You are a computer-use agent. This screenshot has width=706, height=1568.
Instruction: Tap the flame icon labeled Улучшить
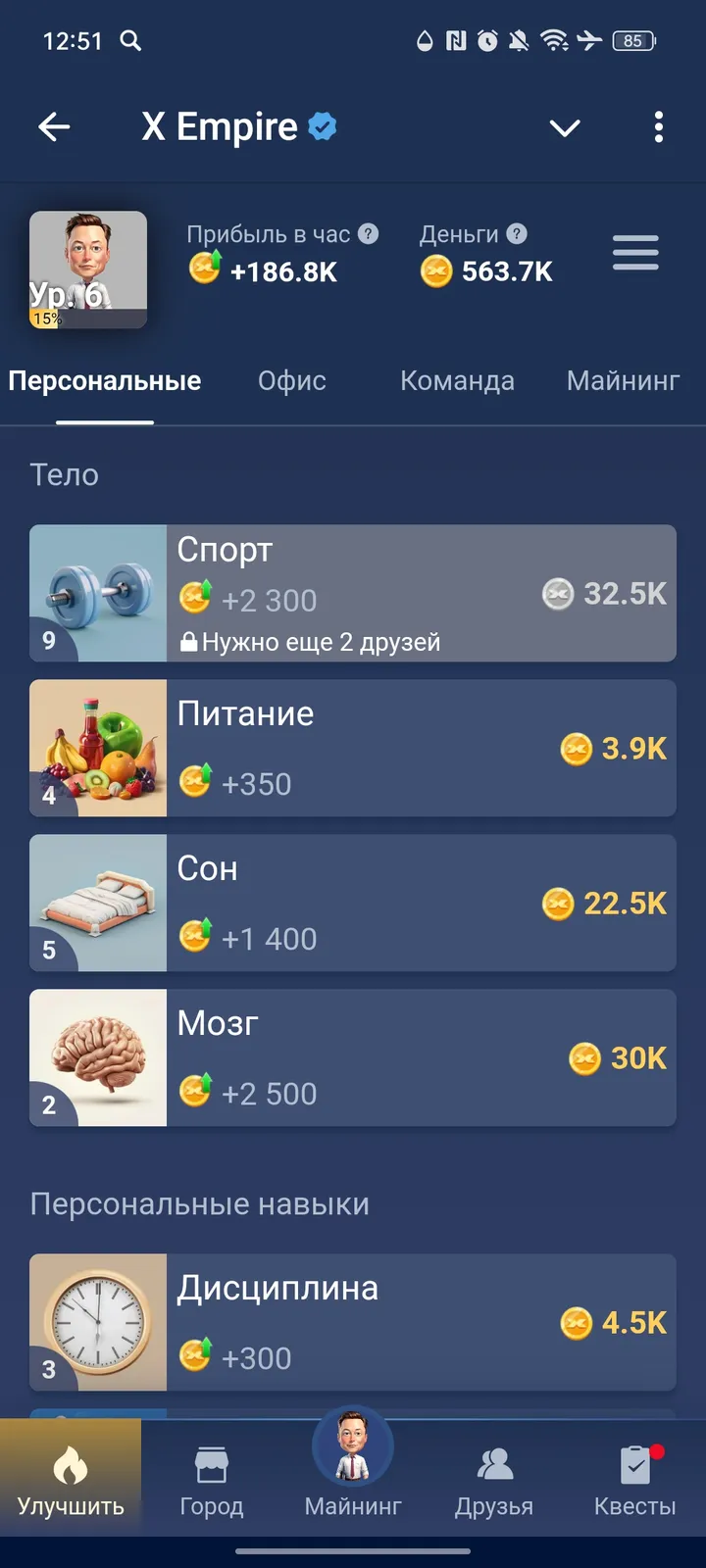tap(71, 1465)
